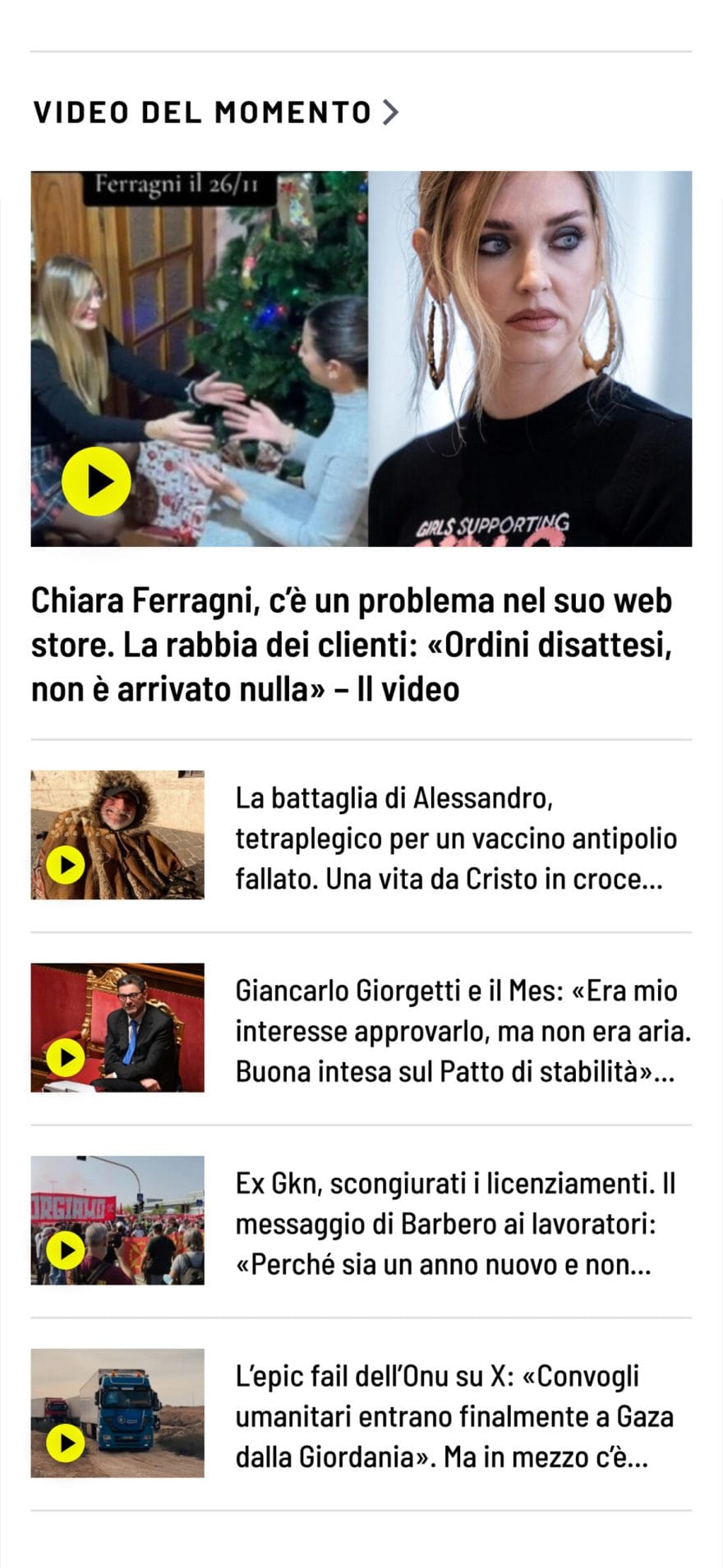Open the Ex Gkn layoffs story
723x1568 pixels.
pos(456,1224)
